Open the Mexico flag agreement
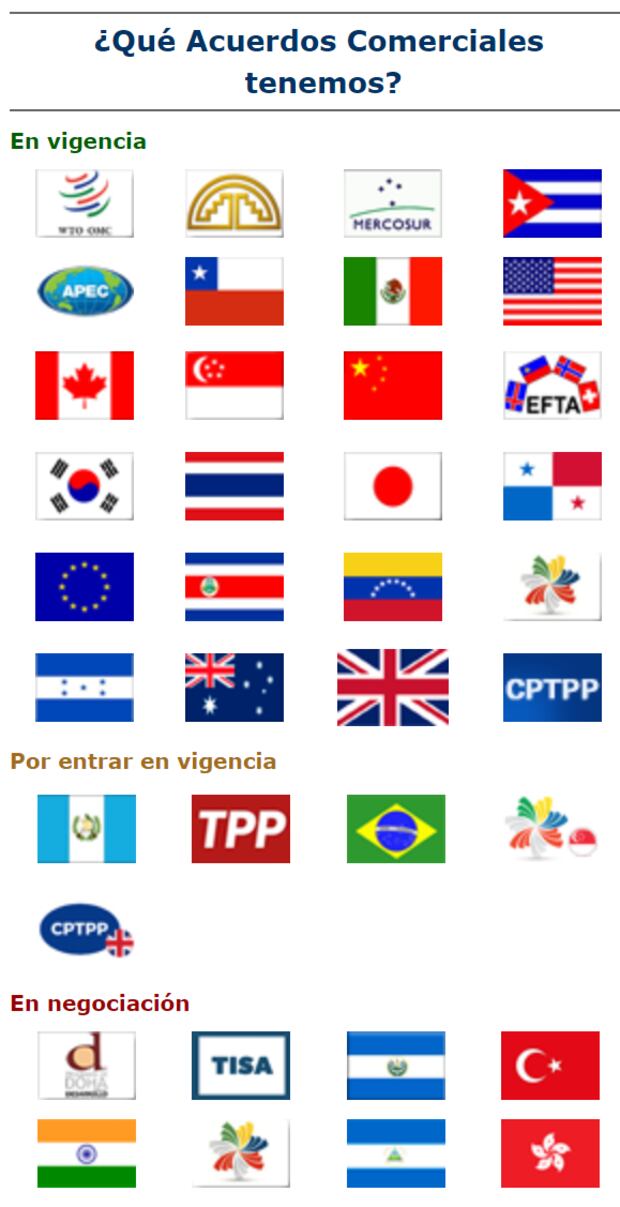This screenshot has width=620, height=1207. (x=393, y=291)
